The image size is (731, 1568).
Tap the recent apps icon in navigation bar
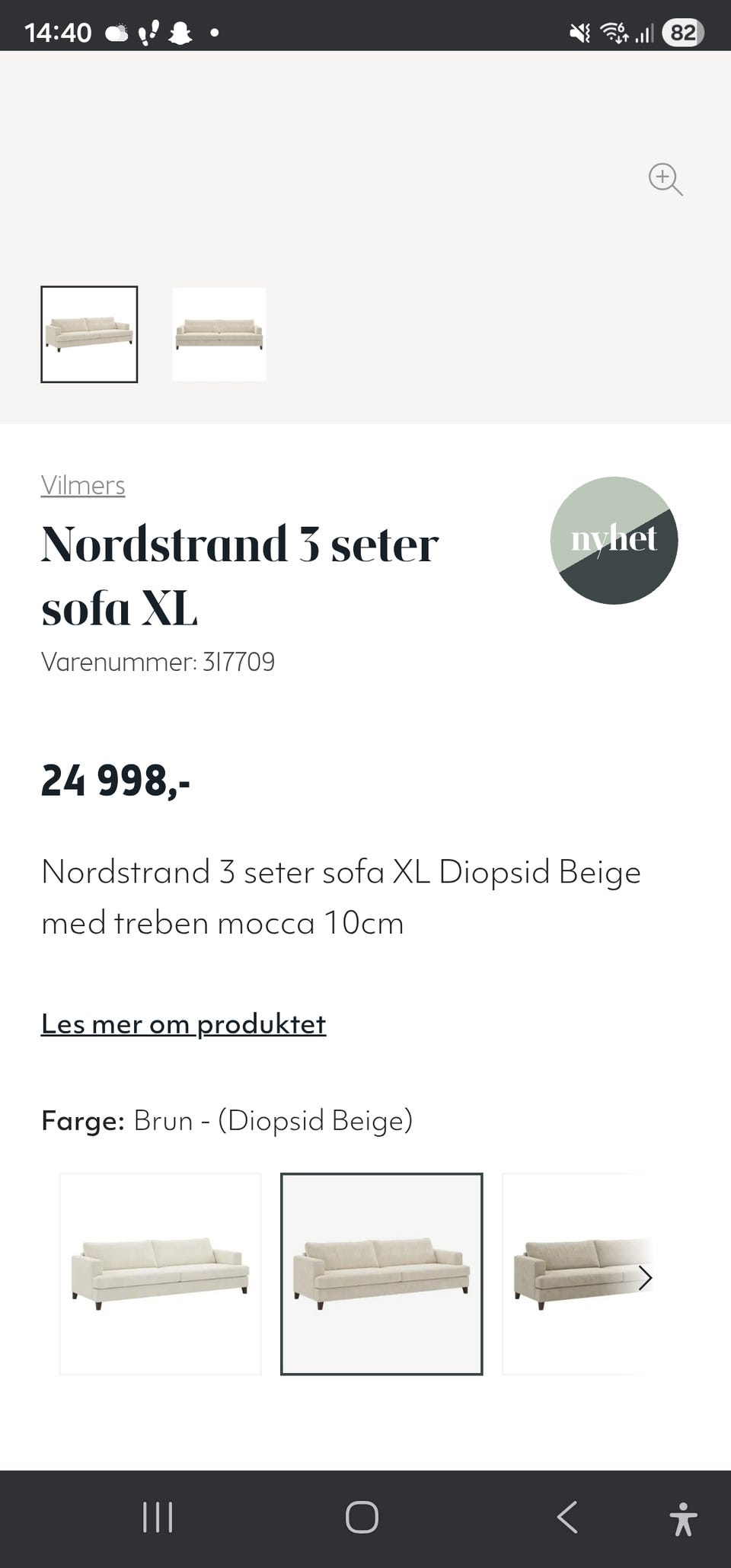click(x=157, y=1515)
